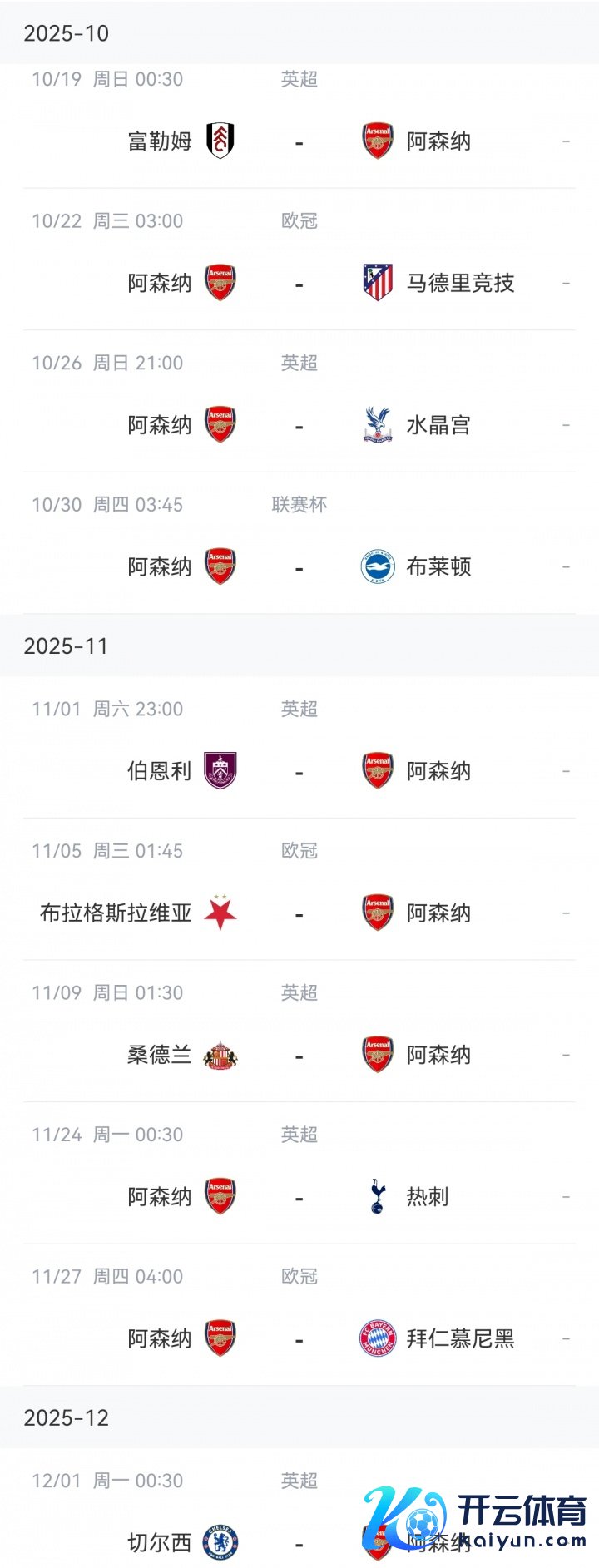Open the Arsenal vs Tottenham match
Viewport: 599px width, 1568px height.
coord(299,1197)
